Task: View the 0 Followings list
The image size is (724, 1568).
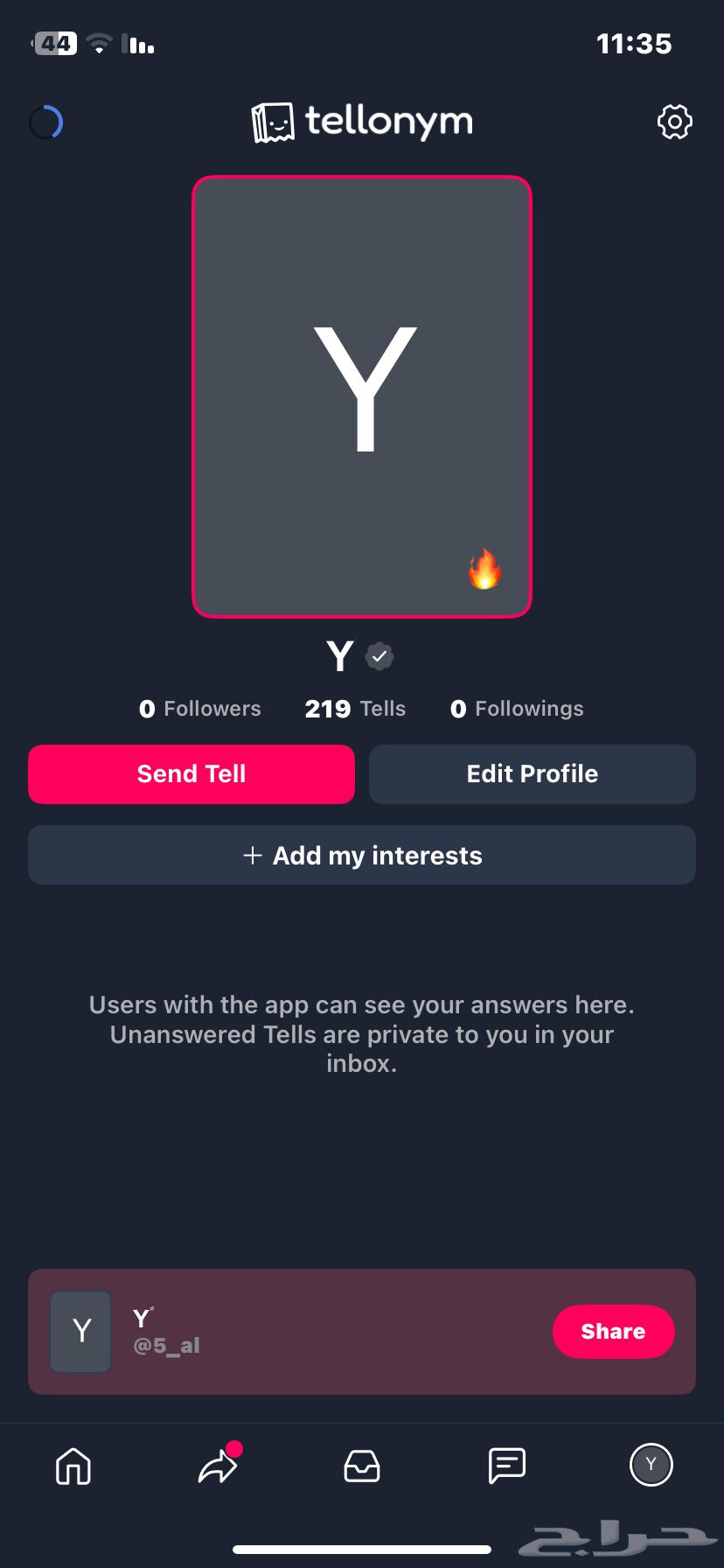Action: (517, 709)
